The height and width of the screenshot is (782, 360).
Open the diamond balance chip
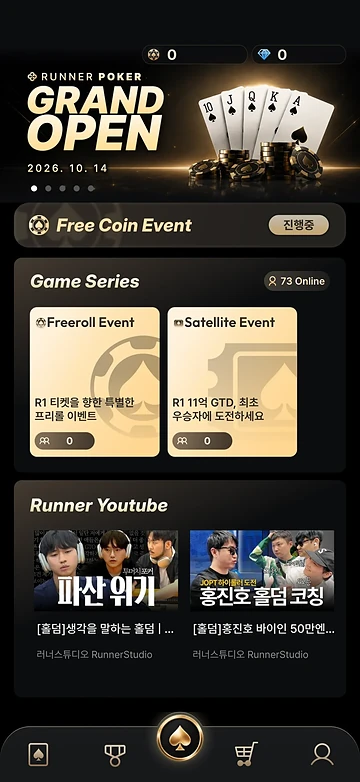[x=299, y=55]
